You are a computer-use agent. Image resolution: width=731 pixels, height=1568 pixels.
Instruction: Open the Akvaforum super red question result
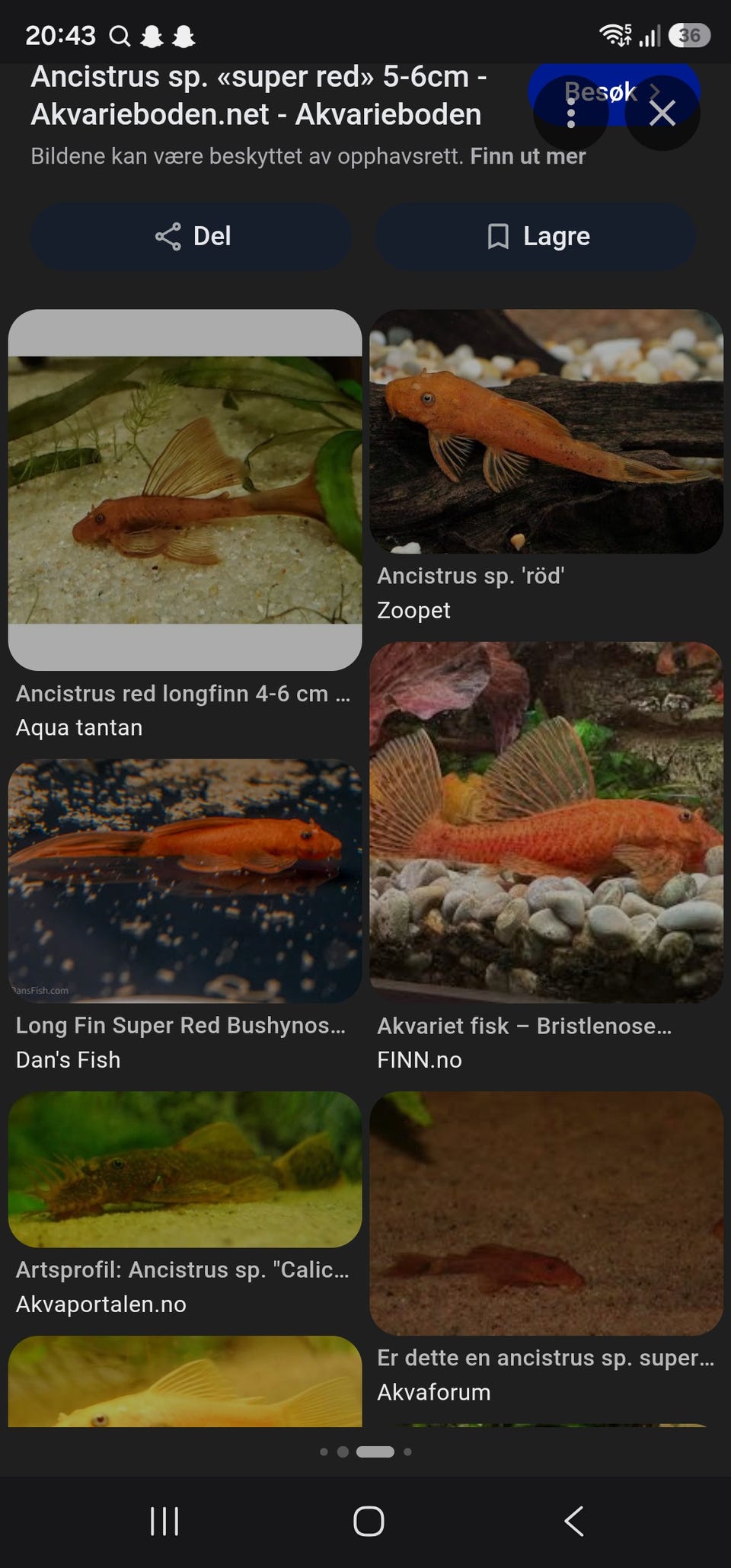click(x=546, y=1213)
